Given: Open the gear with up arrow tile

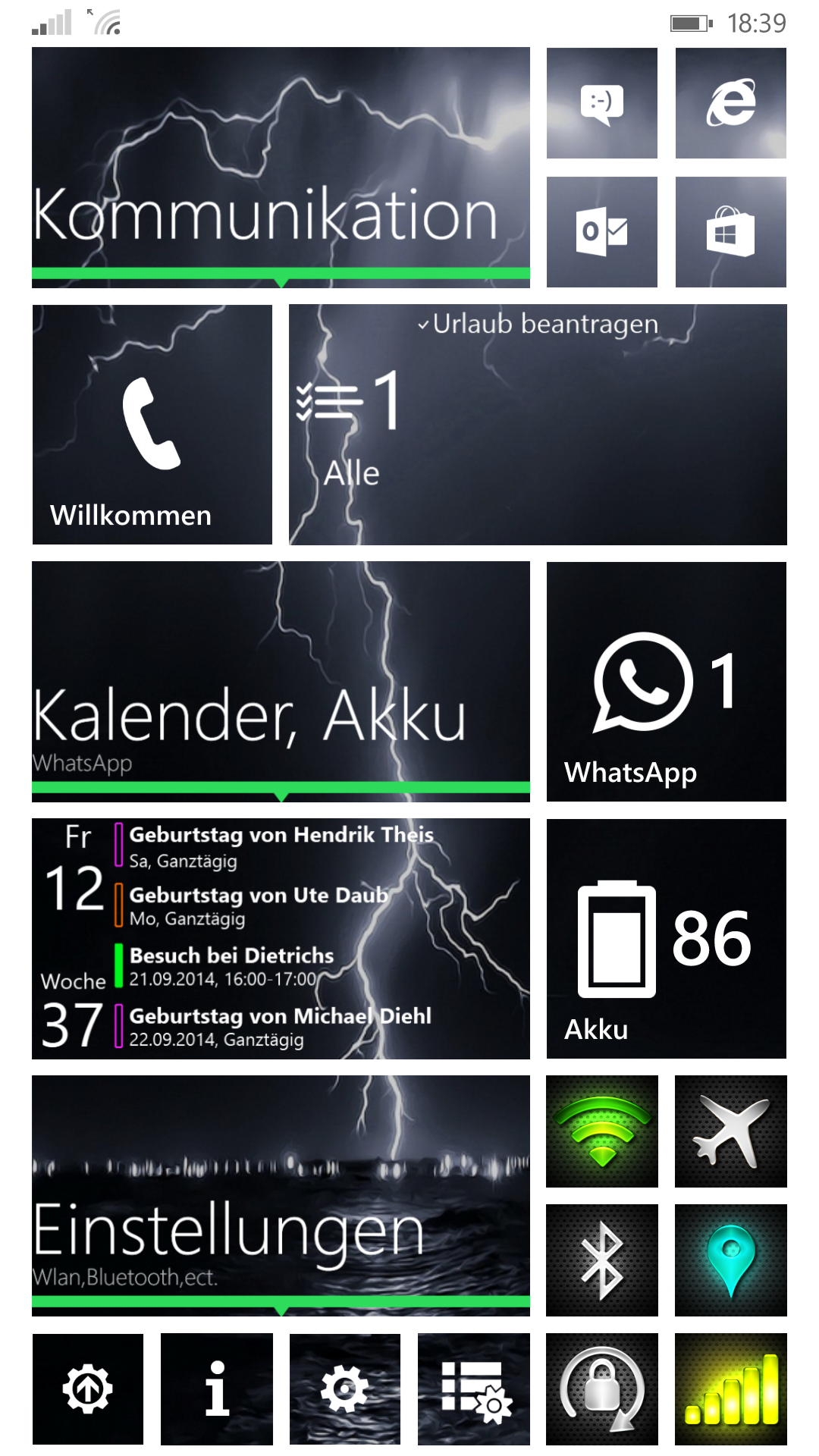Looking at the screenshot, I should [x=88, y=1389].
